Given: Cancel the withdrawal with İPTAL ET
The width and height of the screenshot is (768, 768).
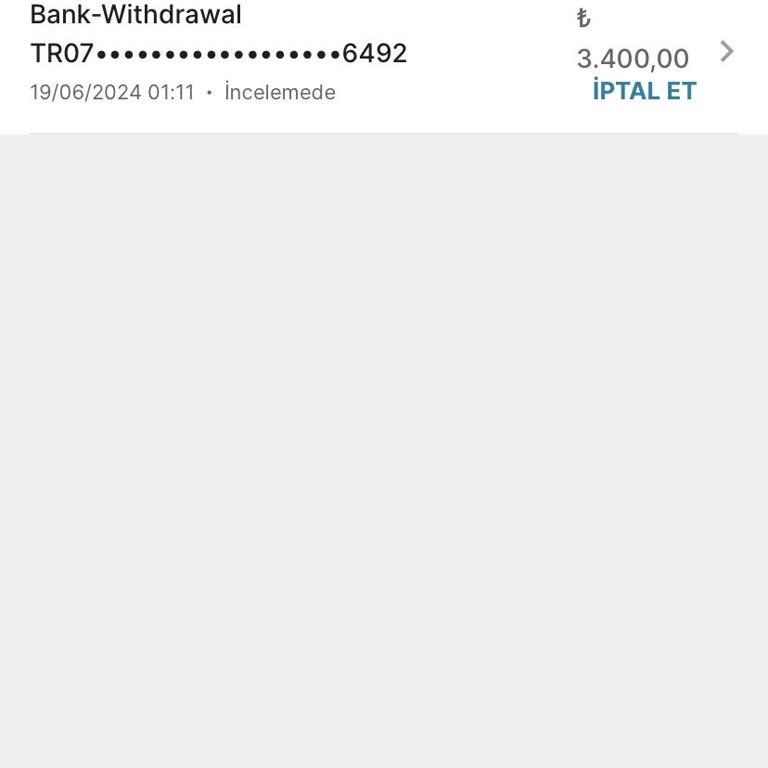Looking at the screenshot, I should click(x=644, y=91).
